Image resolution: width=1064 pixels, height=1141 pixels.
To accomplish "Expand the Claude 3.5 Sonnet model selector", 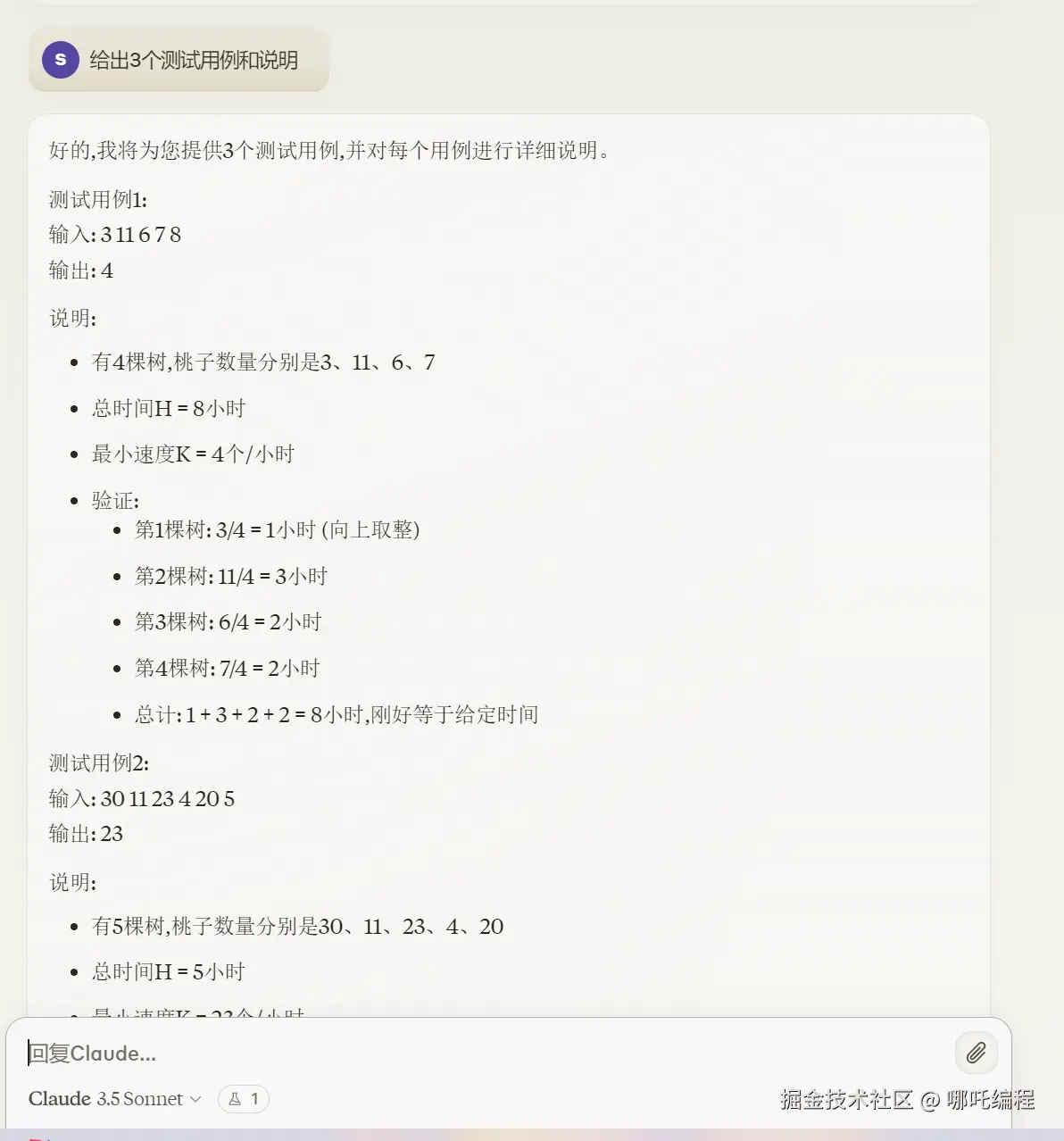I will (x=114, y=1099).
